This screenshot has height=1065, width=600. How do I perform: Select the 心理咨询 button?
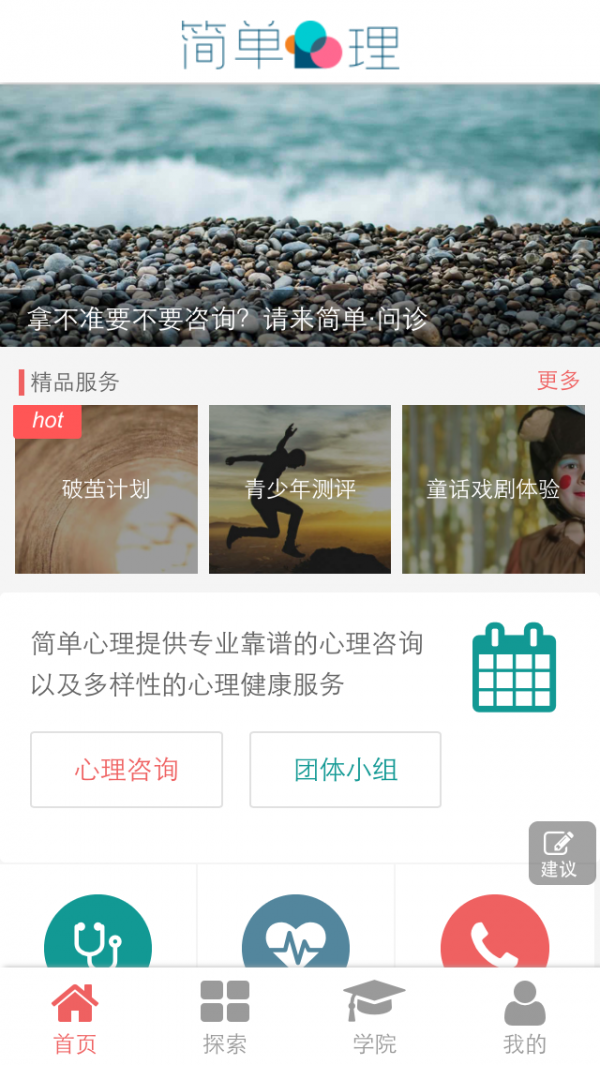[126, 769]
